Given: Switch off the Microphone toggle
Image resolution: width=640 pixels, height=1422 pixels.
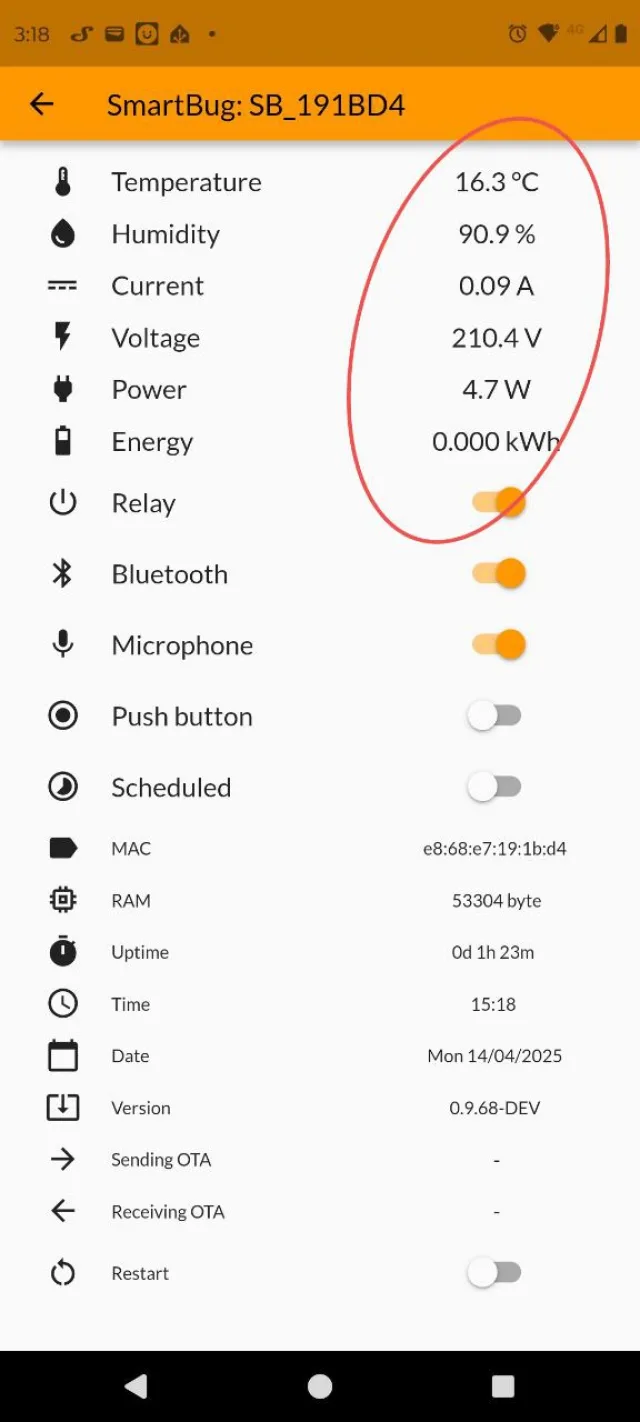Looking at the screenshot, I should [498, 645].
